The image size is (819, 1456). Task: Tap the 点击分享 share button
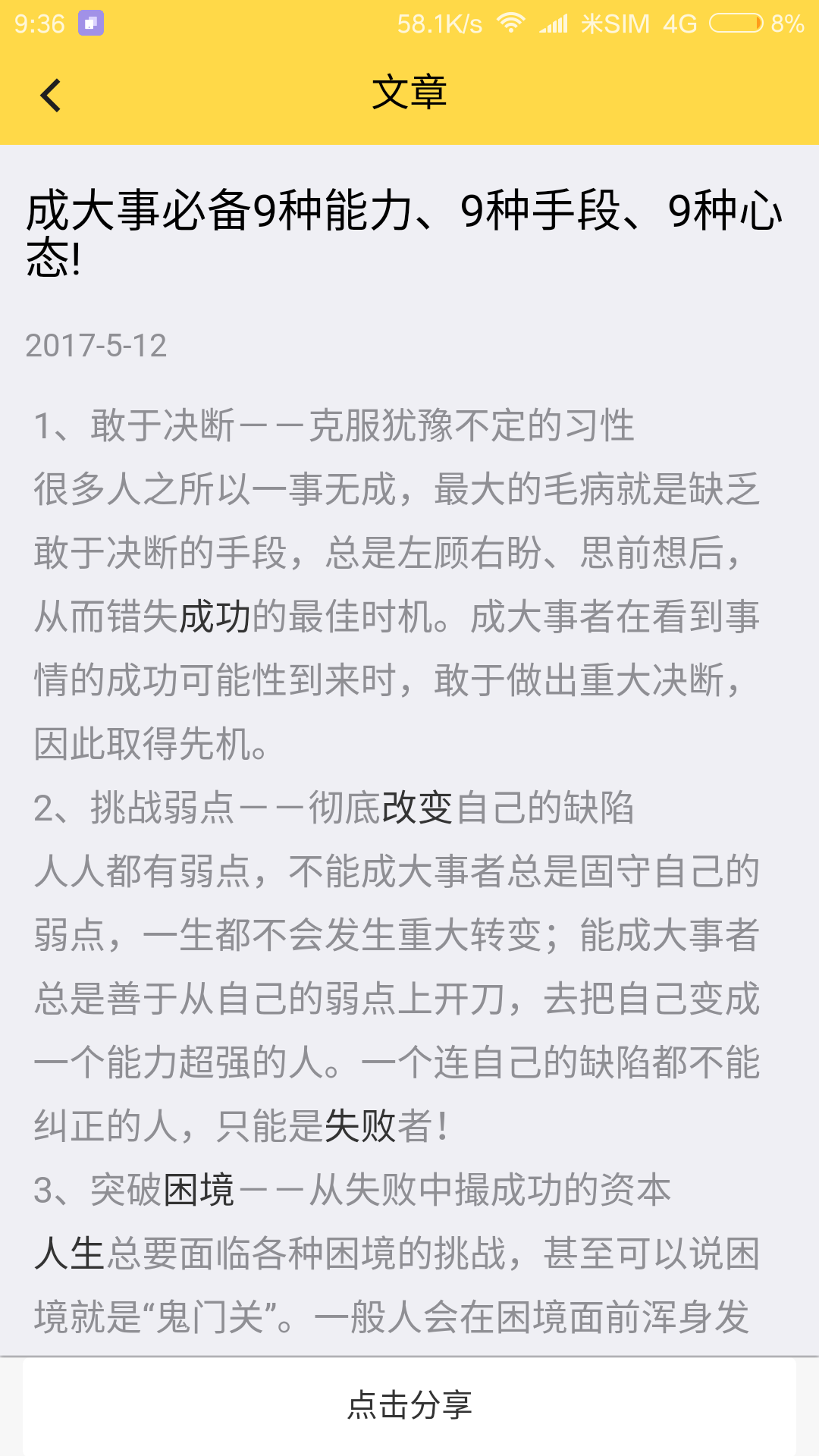click(x=409, y=1405)
